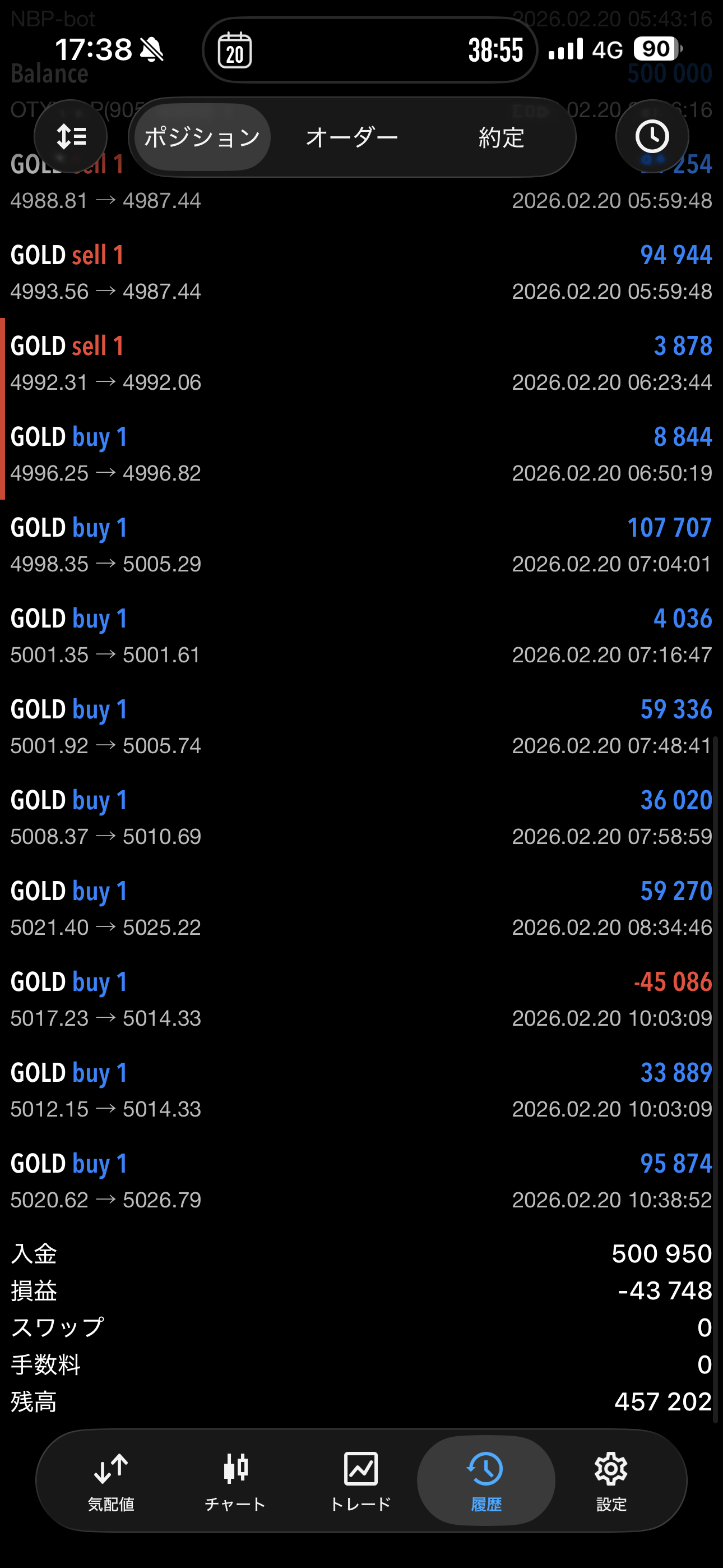Open the 設定 settings tab
The height and width of the screenshot is (1568, 723).
click(x=611, y=1481)
